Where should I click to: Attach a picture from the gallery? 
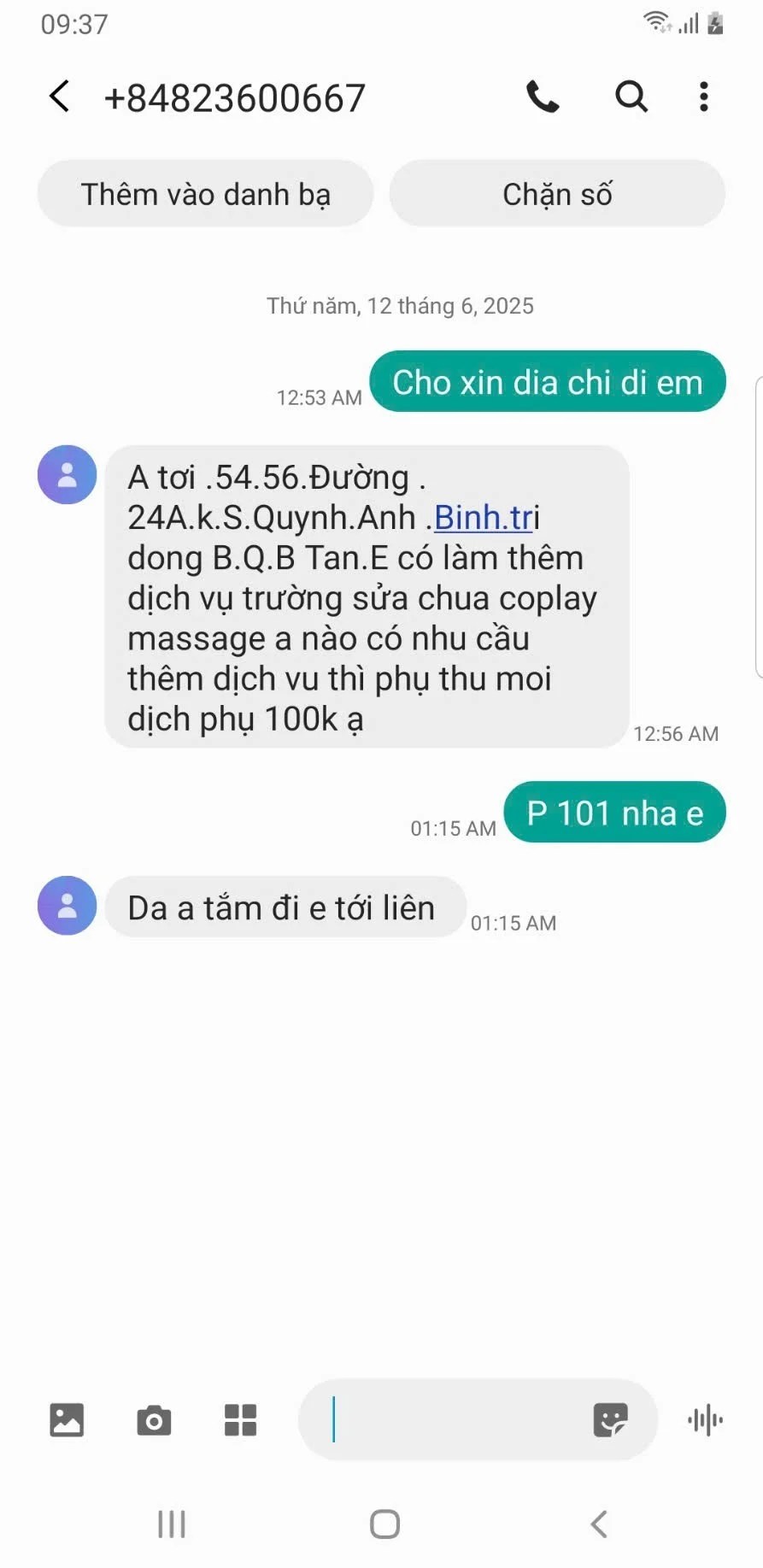(x=67, y=1420)
